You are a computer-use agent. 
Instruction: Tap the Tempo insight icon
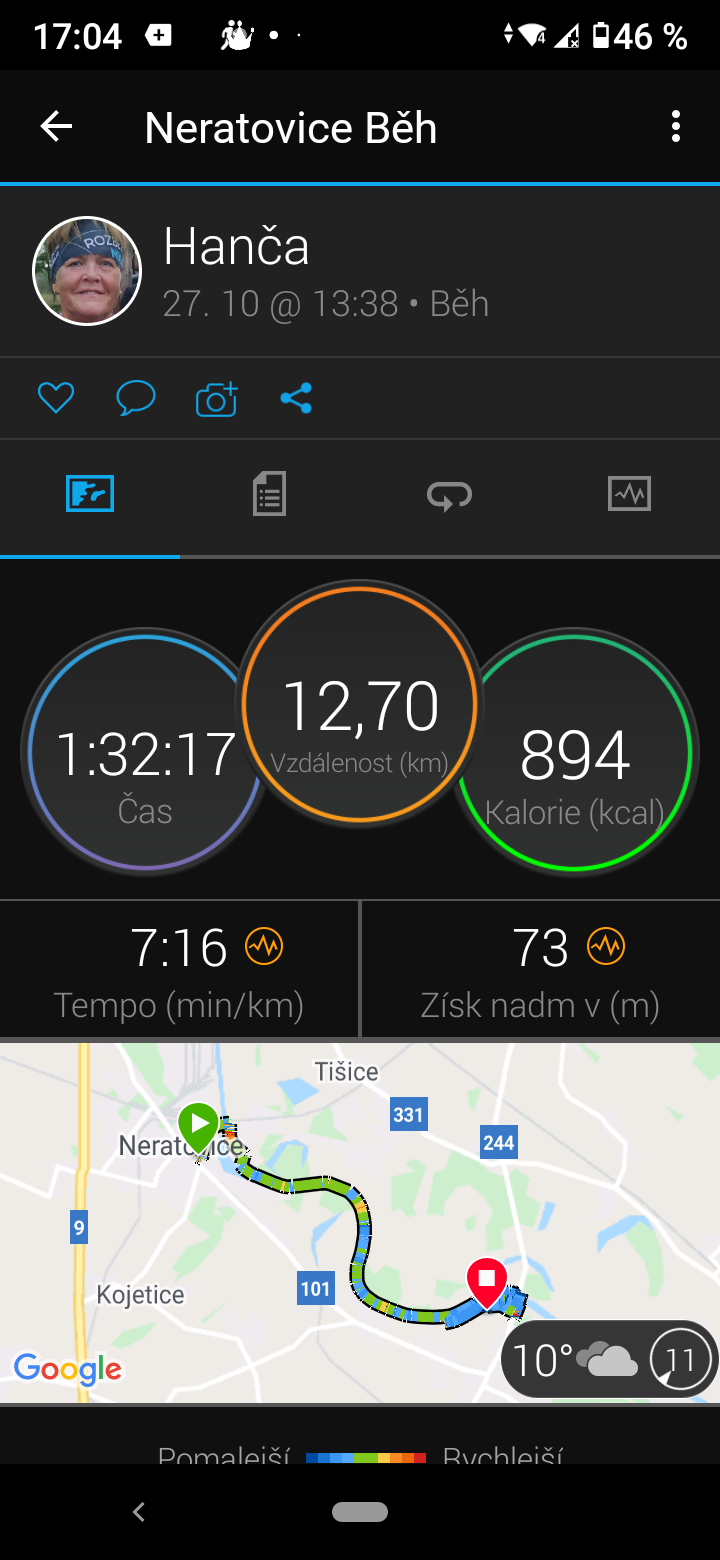(265, 945)
